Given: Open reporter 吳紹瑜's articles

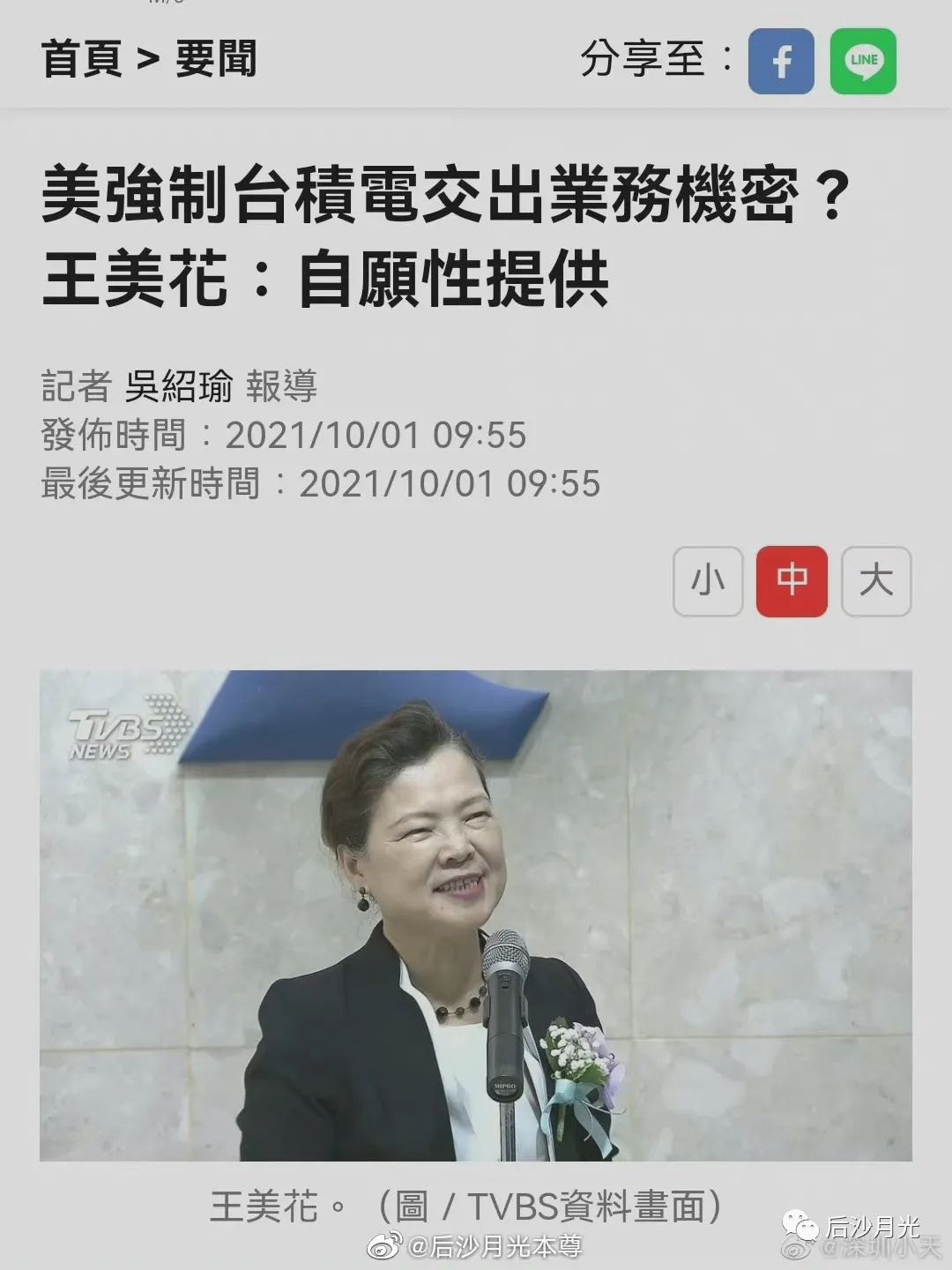Looking at the screenshot, I should [x=179, y=386].
